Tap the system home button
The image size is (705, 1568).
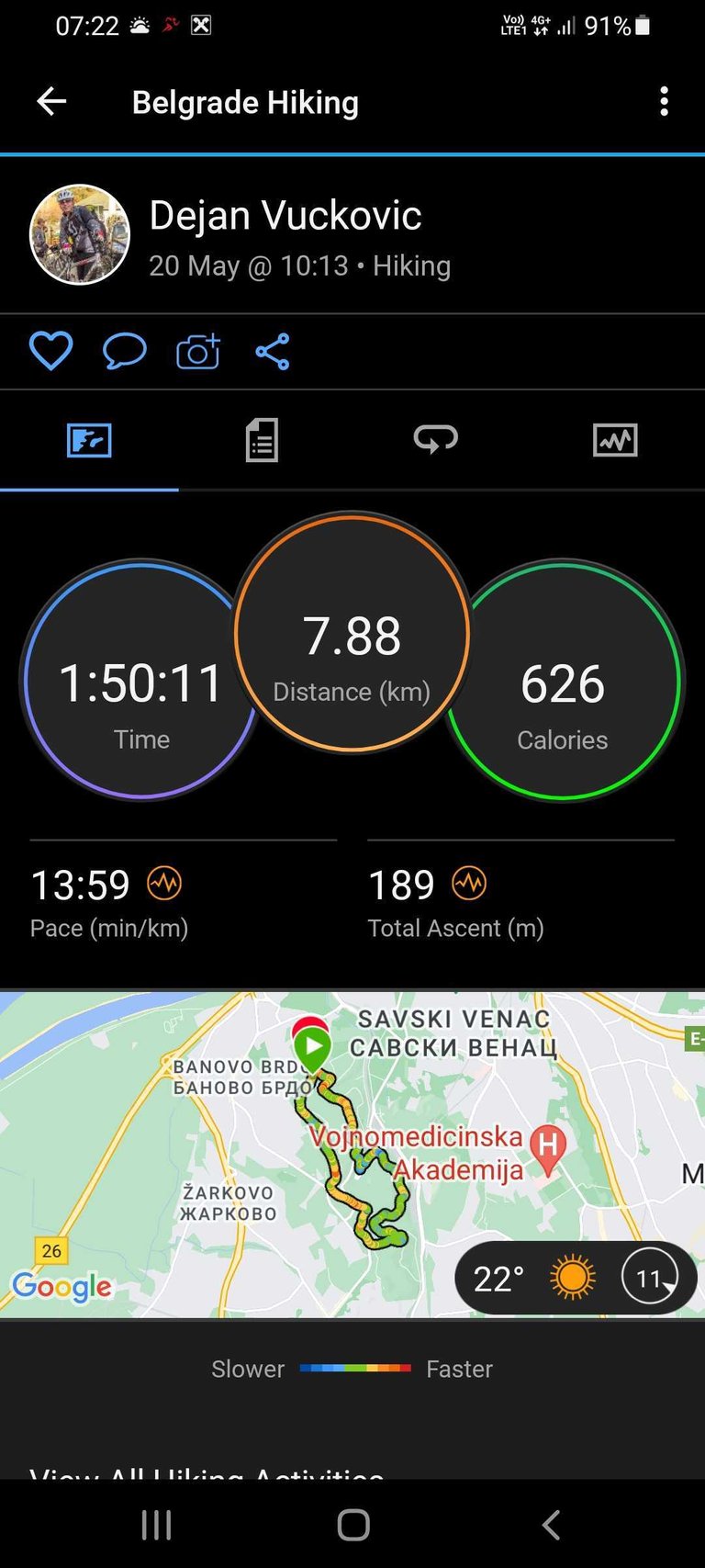point(352,1525)
